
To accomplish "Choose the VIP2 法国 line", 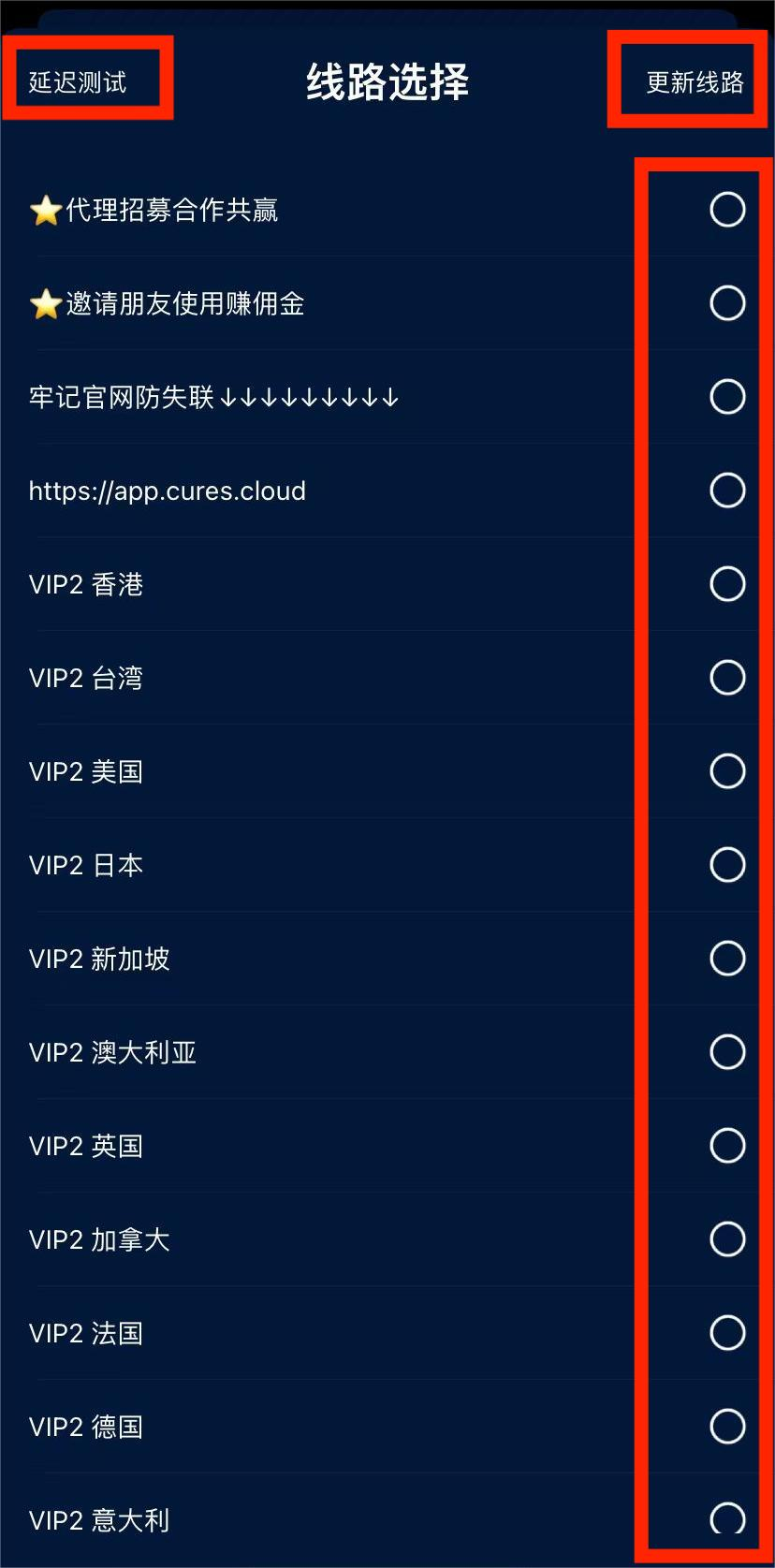I will tap(727, 1333).
